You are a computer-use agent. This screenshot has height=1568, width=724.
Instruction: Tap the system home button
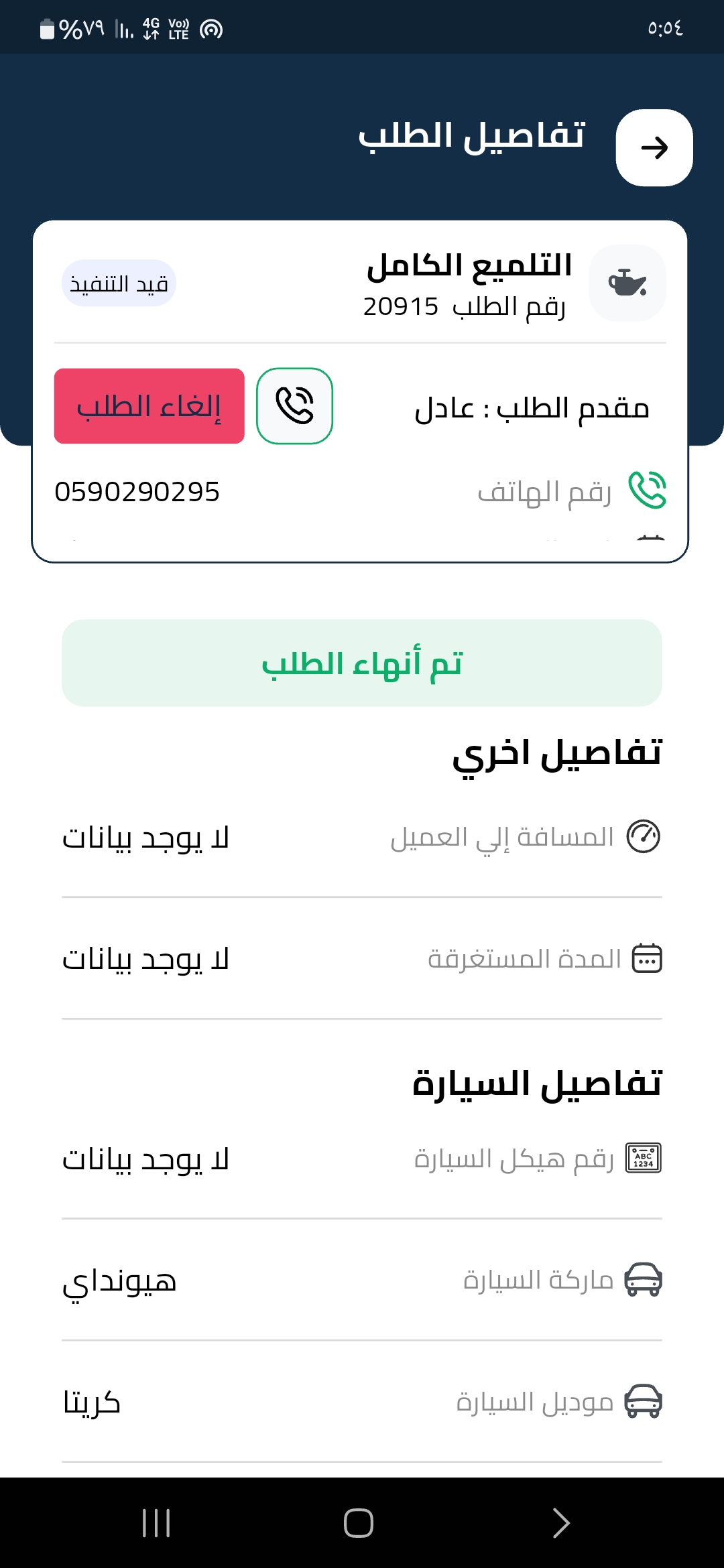click(x=359, y=1522)
